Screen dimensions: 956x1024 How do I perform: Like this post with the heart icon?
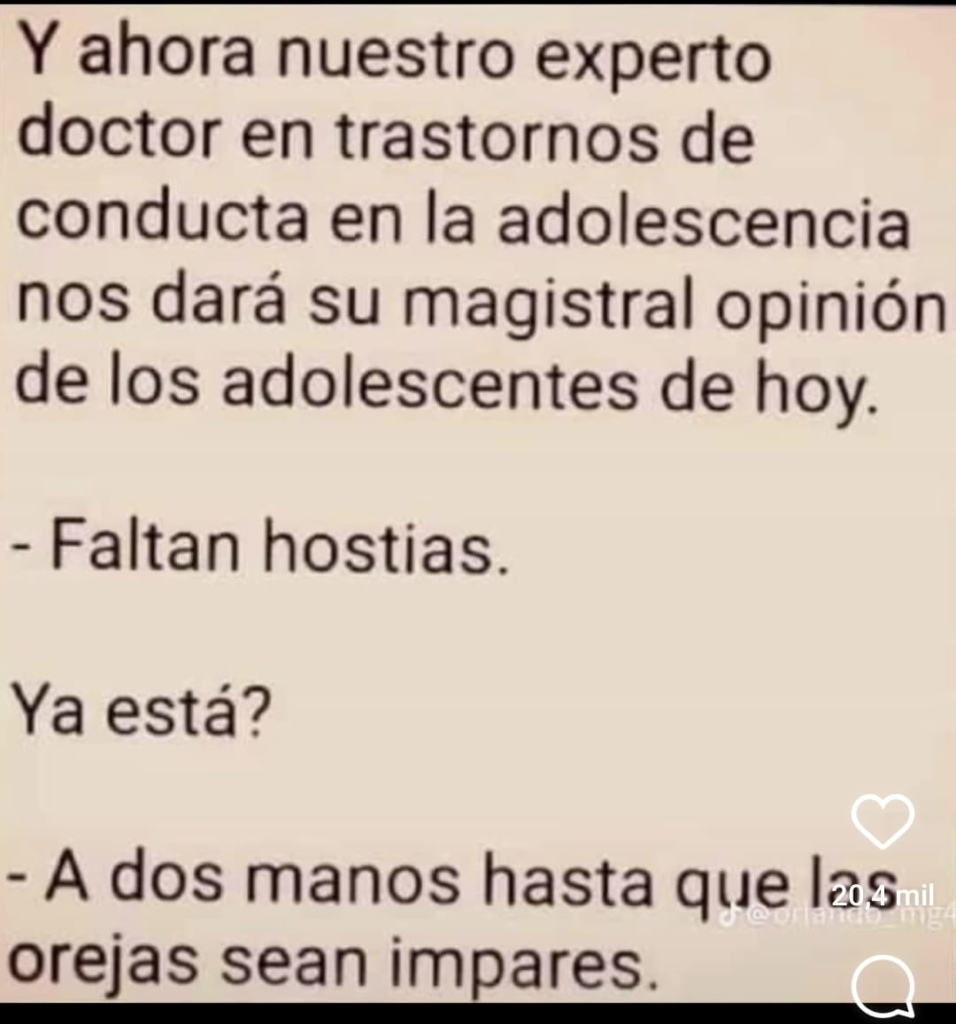(883, 820)
